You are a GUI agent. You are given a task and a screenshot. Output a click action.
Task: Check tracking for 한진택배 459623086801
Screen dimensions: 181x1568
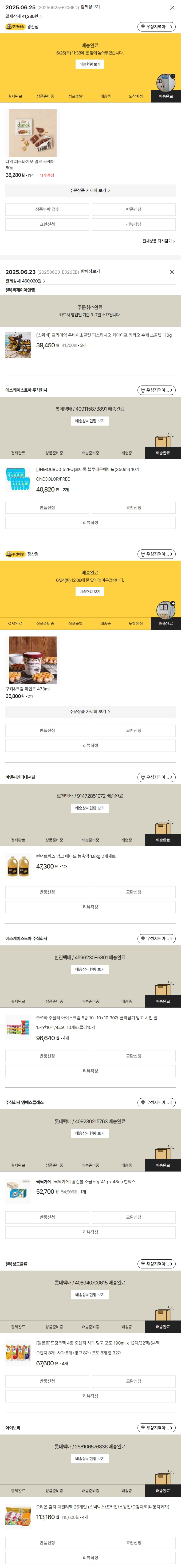90,969
